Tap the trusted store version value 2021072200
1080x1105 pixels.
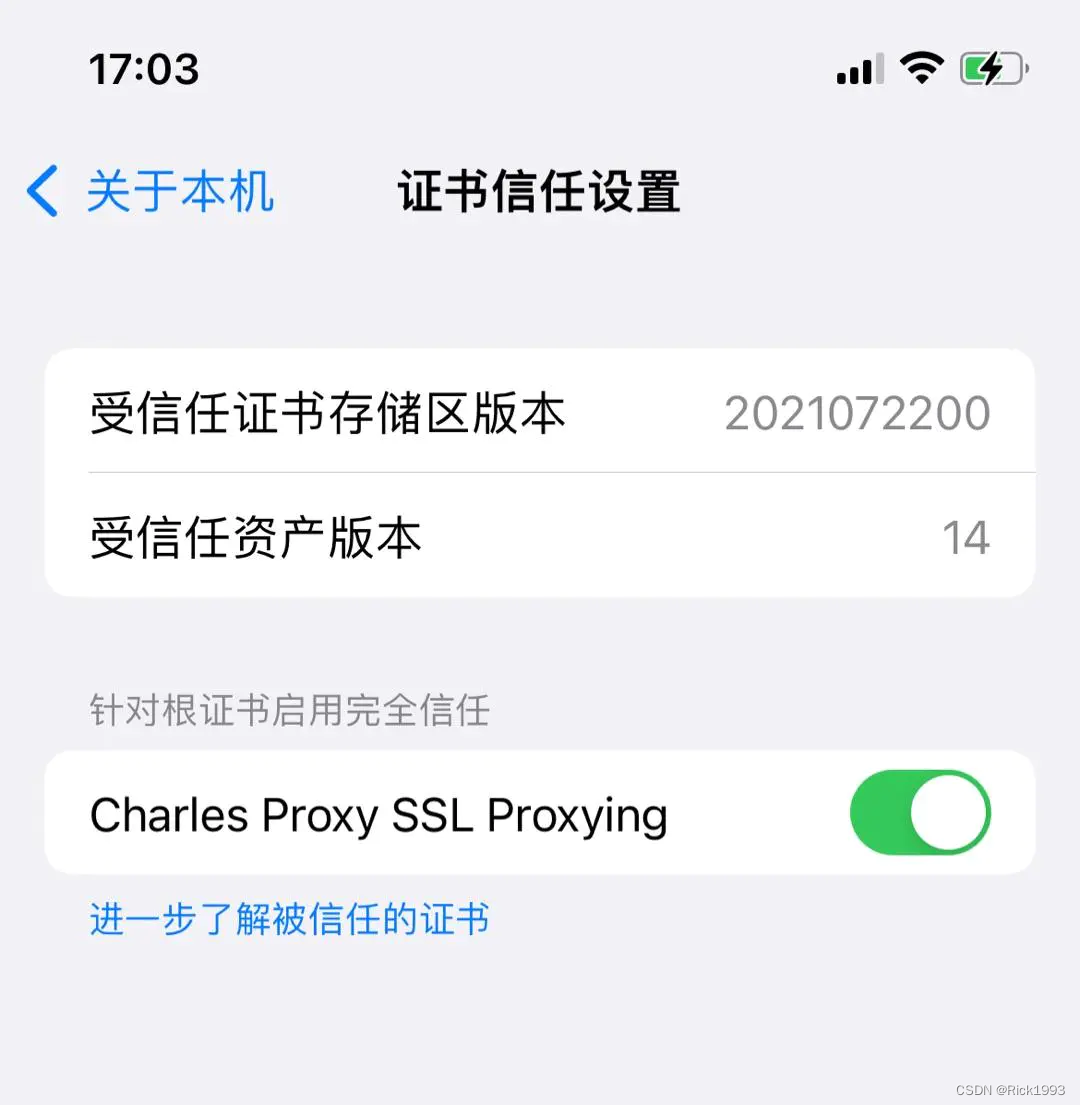coord(857,412)
